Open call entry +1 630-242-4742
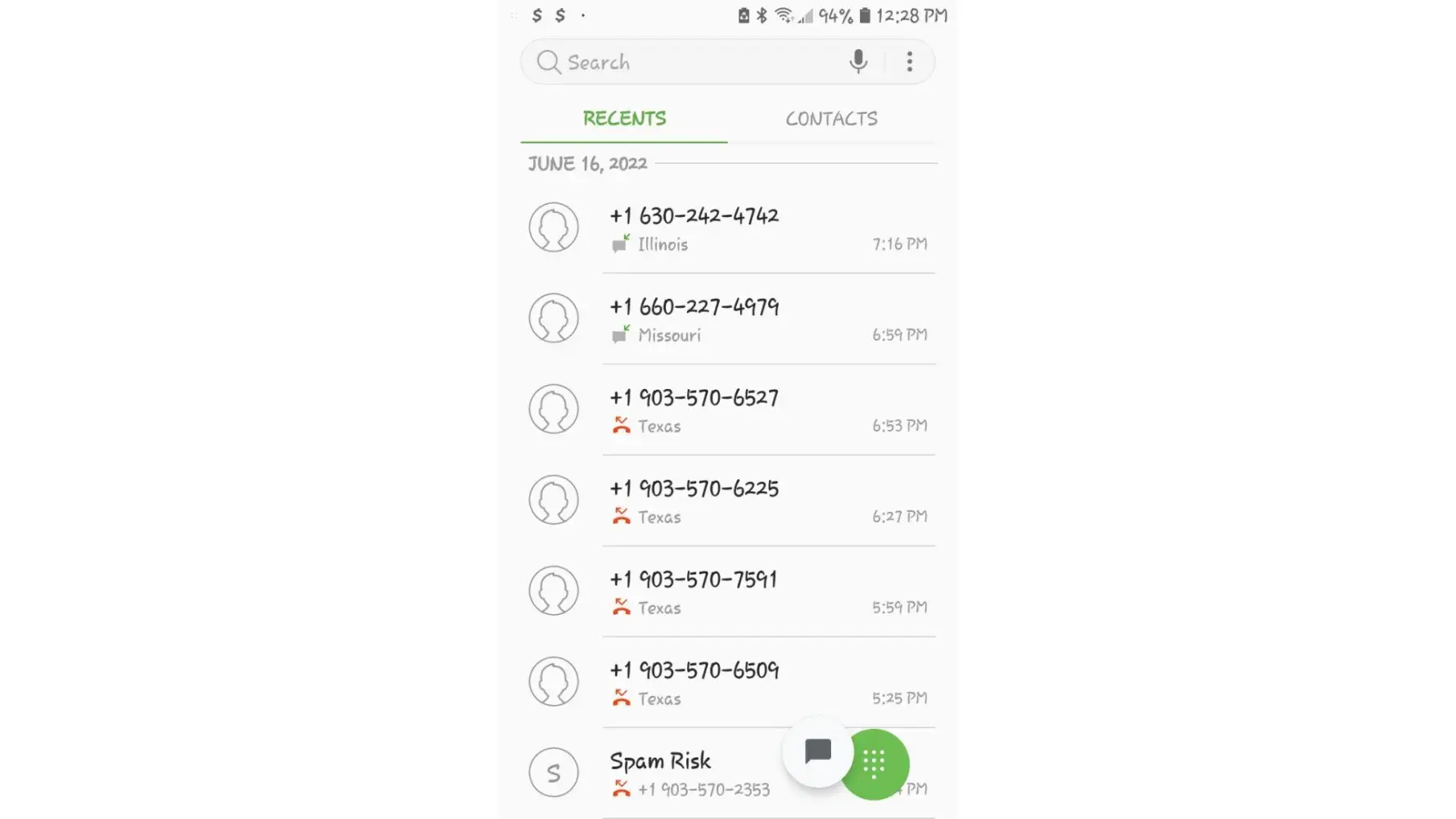The image size is (1456, 819). coord(727,228)
